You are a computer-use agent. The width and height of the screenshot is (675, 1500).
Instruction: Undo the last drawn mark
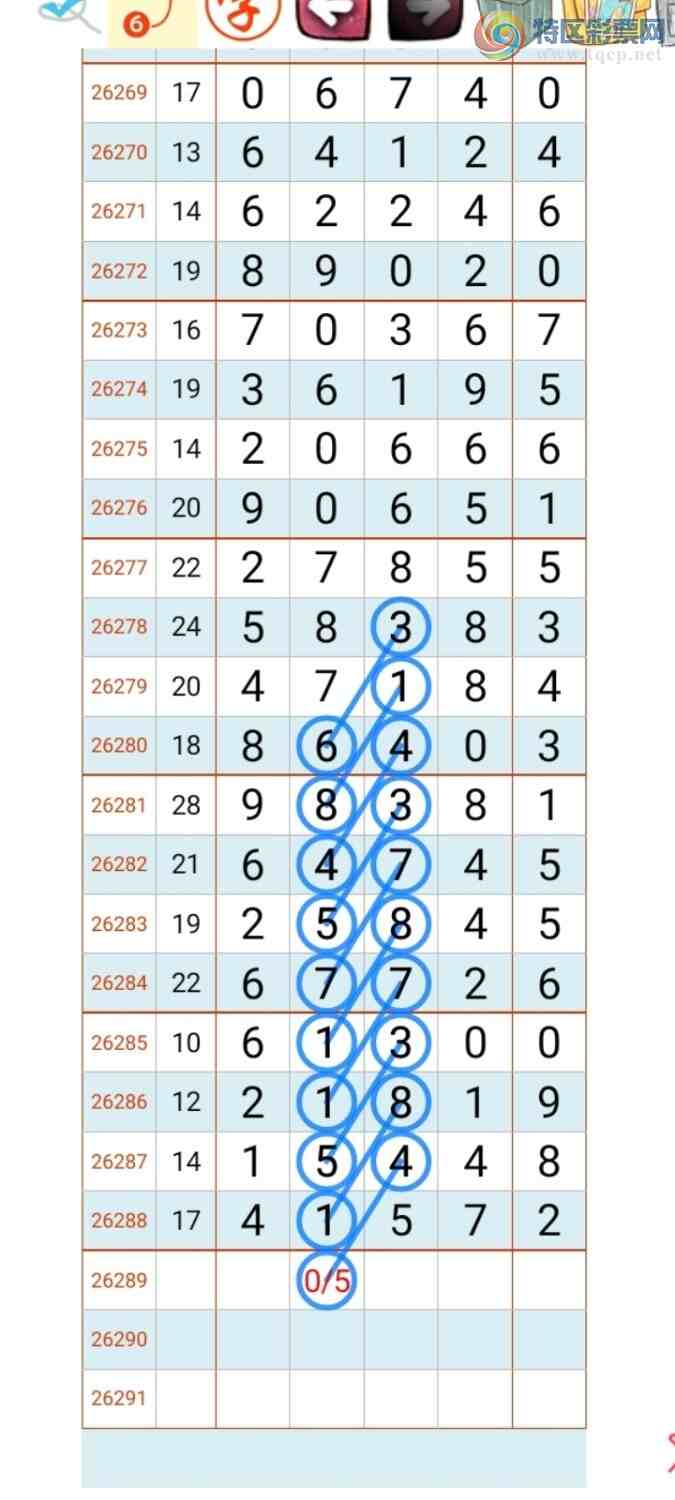click(334, 18)
